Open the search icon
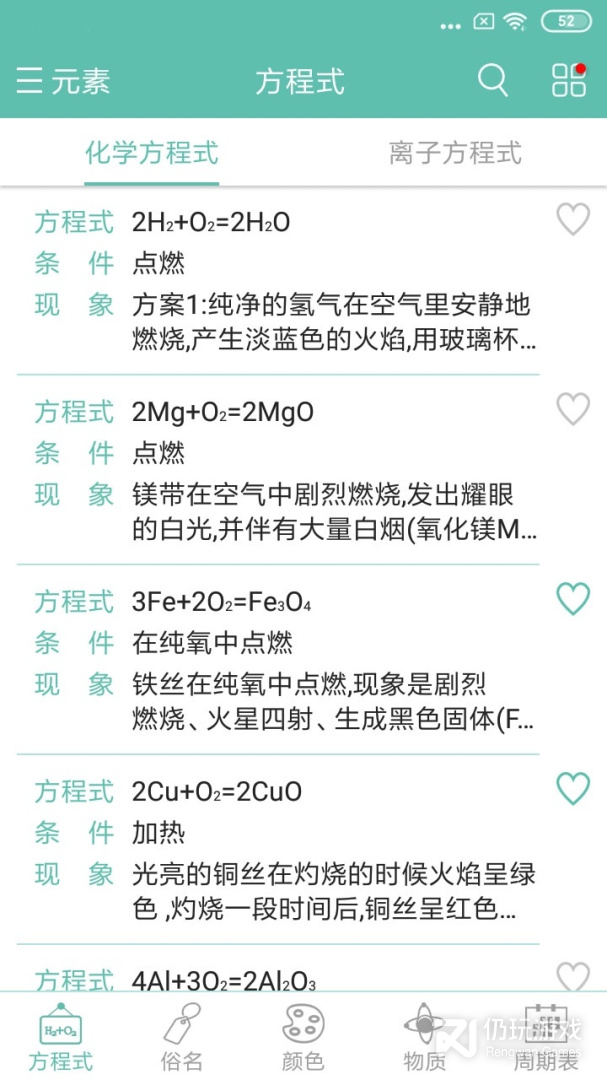This screenshot has height=1080, width=607. pos(492,80)
